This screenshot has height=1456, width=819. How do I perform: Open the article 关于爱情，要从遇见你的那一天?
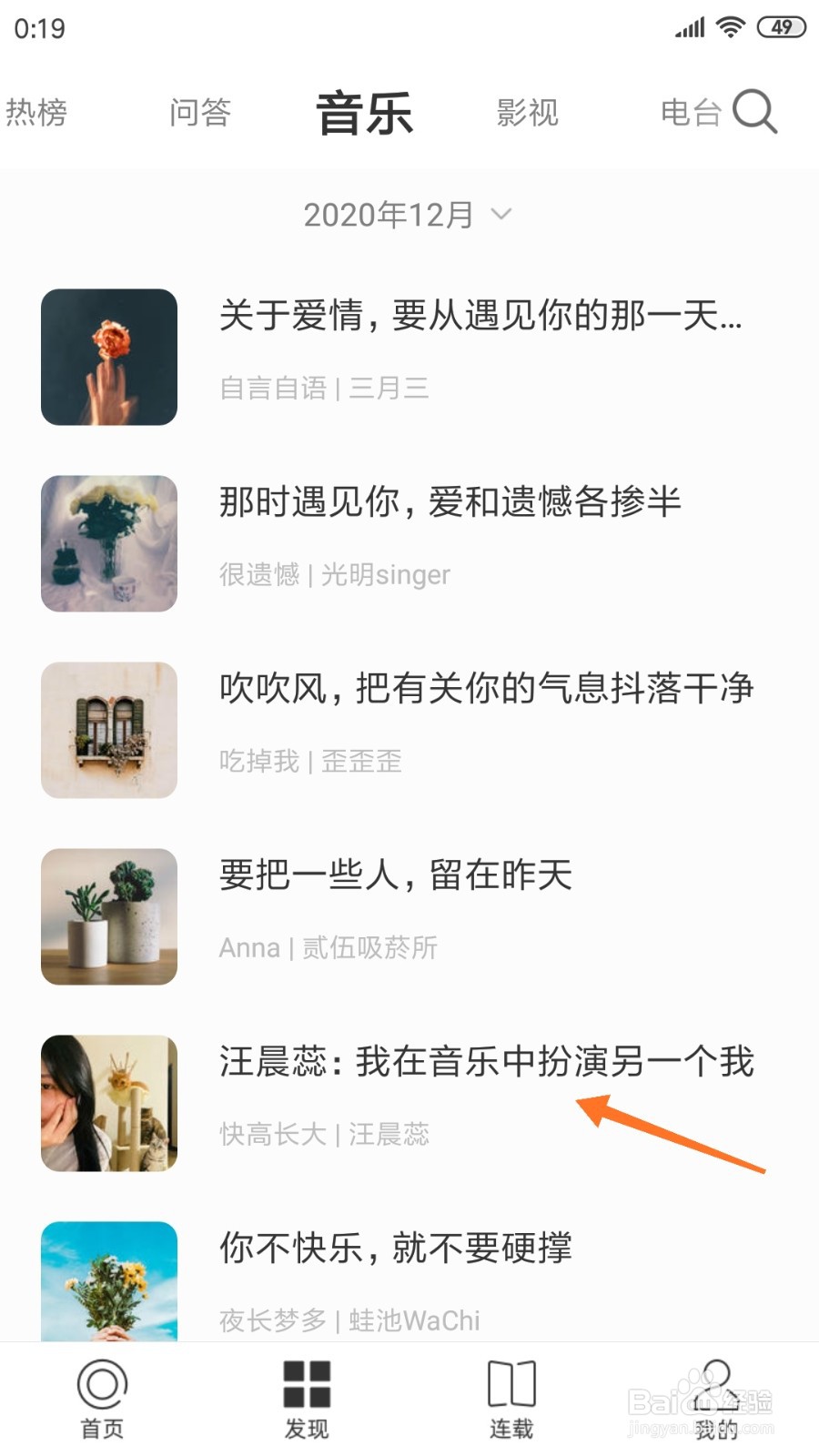tap(409, 357)
